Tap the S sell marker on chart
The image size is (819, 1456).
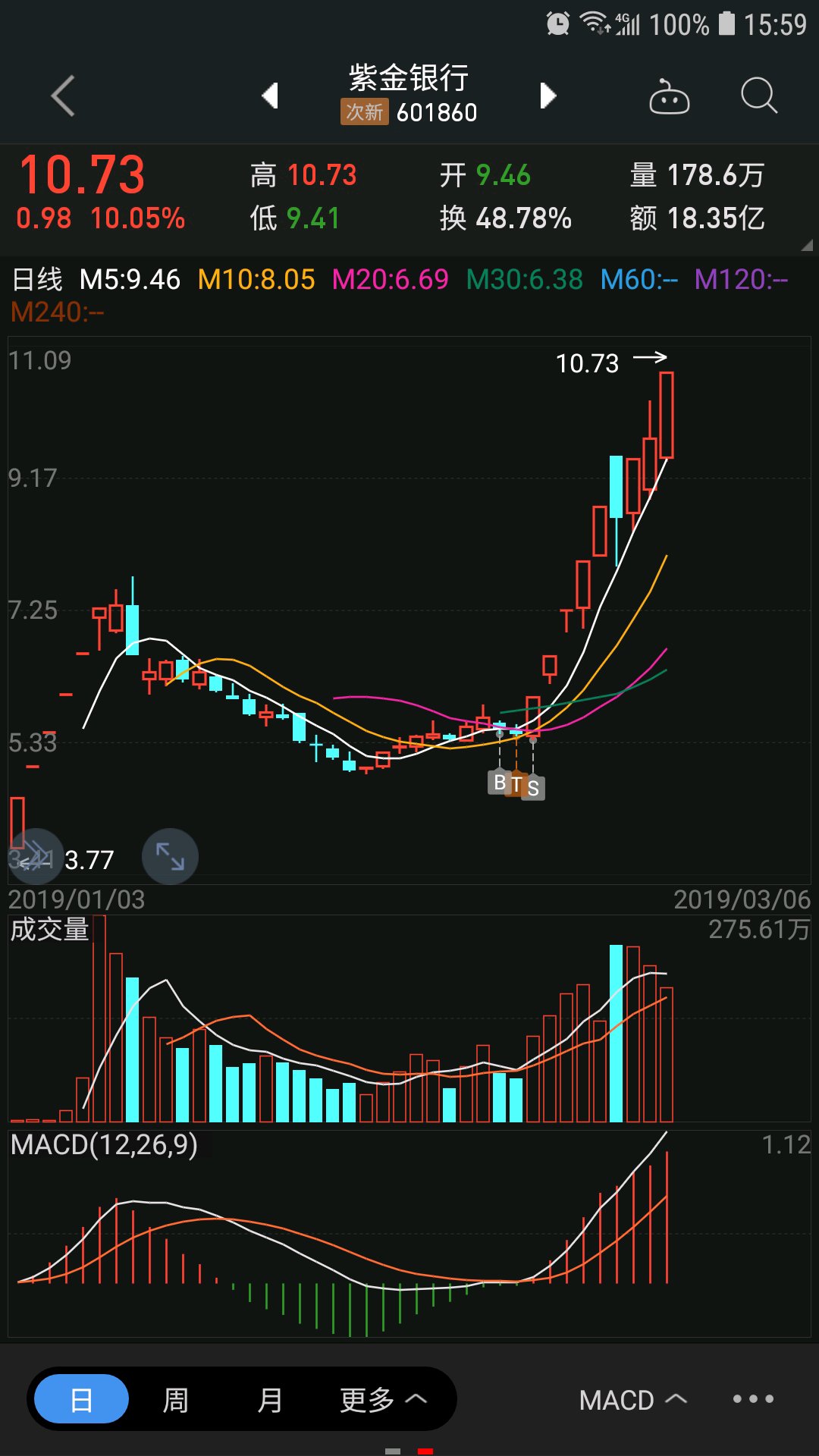(x=533, y=788)
